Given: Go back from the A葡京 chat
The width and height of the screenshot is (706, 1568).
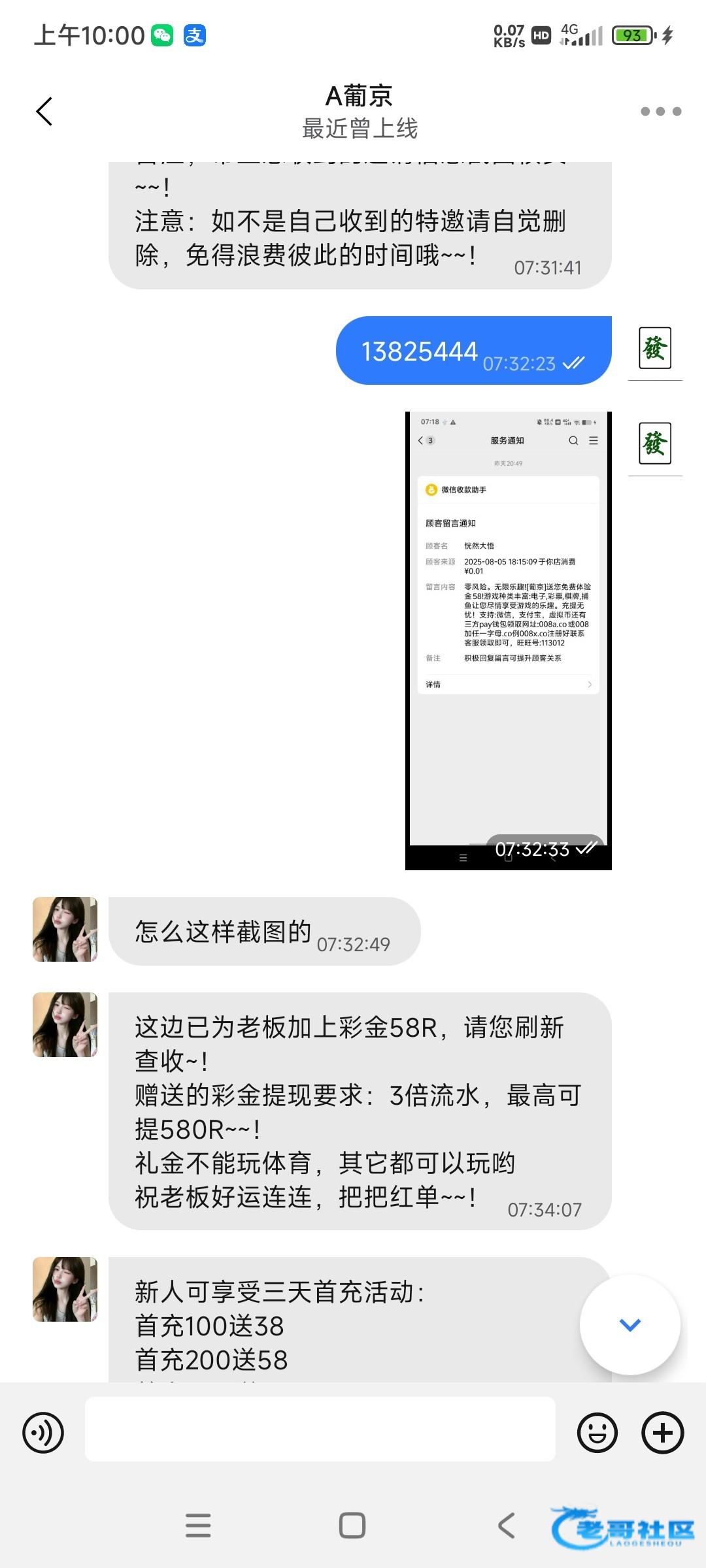Looking at the screenshot, I should (x=44, y=111).
